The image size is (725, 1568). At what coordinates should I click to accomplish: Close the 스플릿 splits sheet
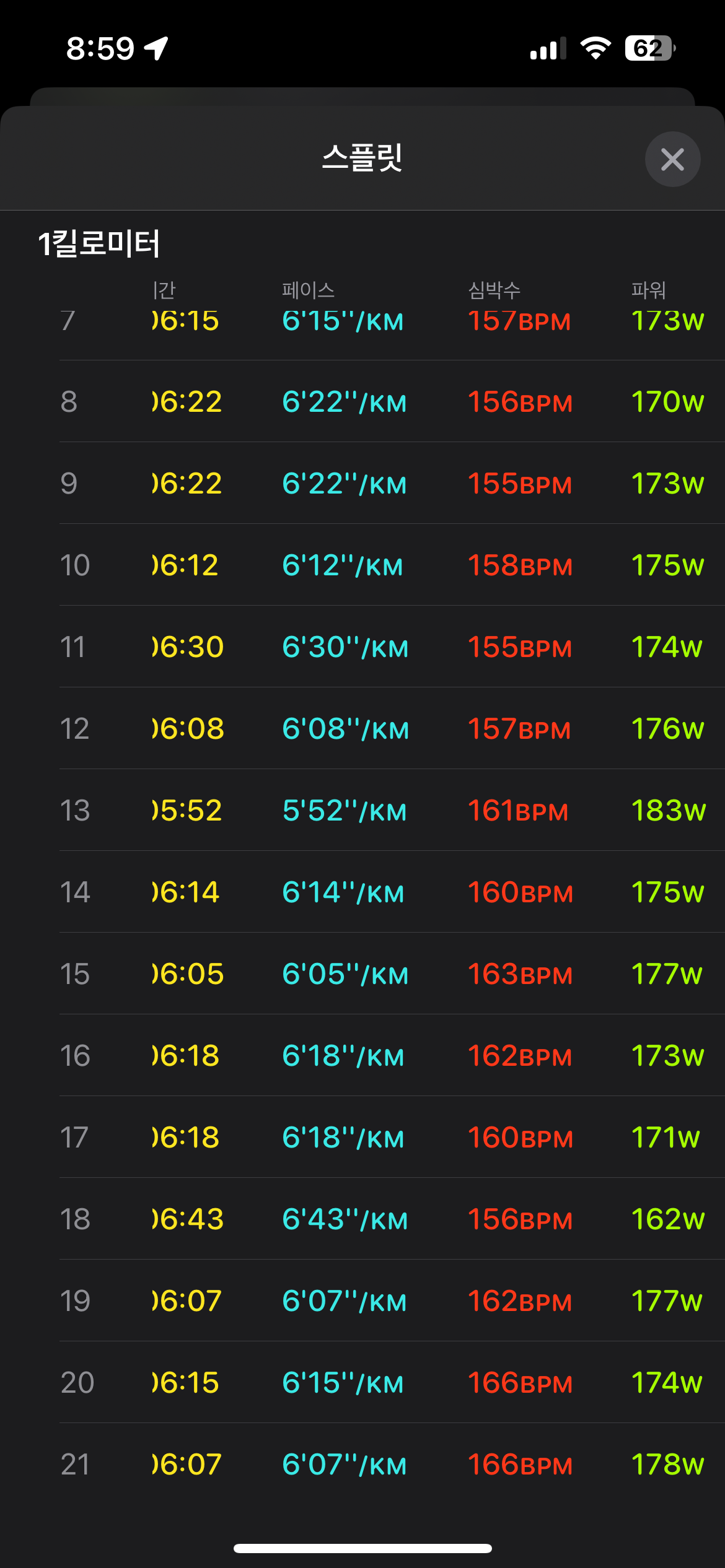(672, 159)
